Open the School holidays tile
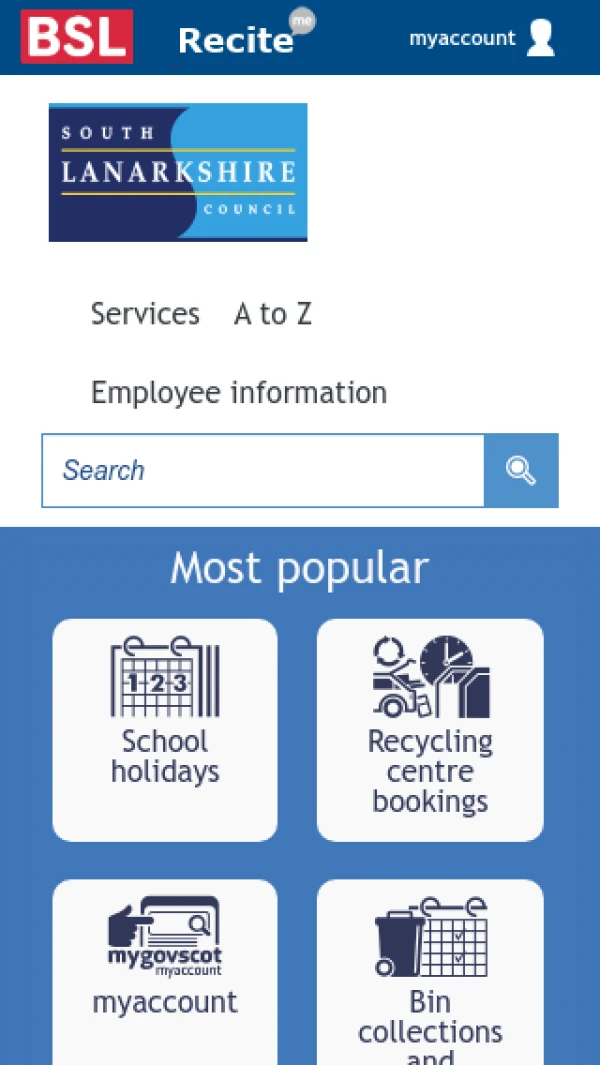Screen dimensions: 600x1065 [165, 729]
